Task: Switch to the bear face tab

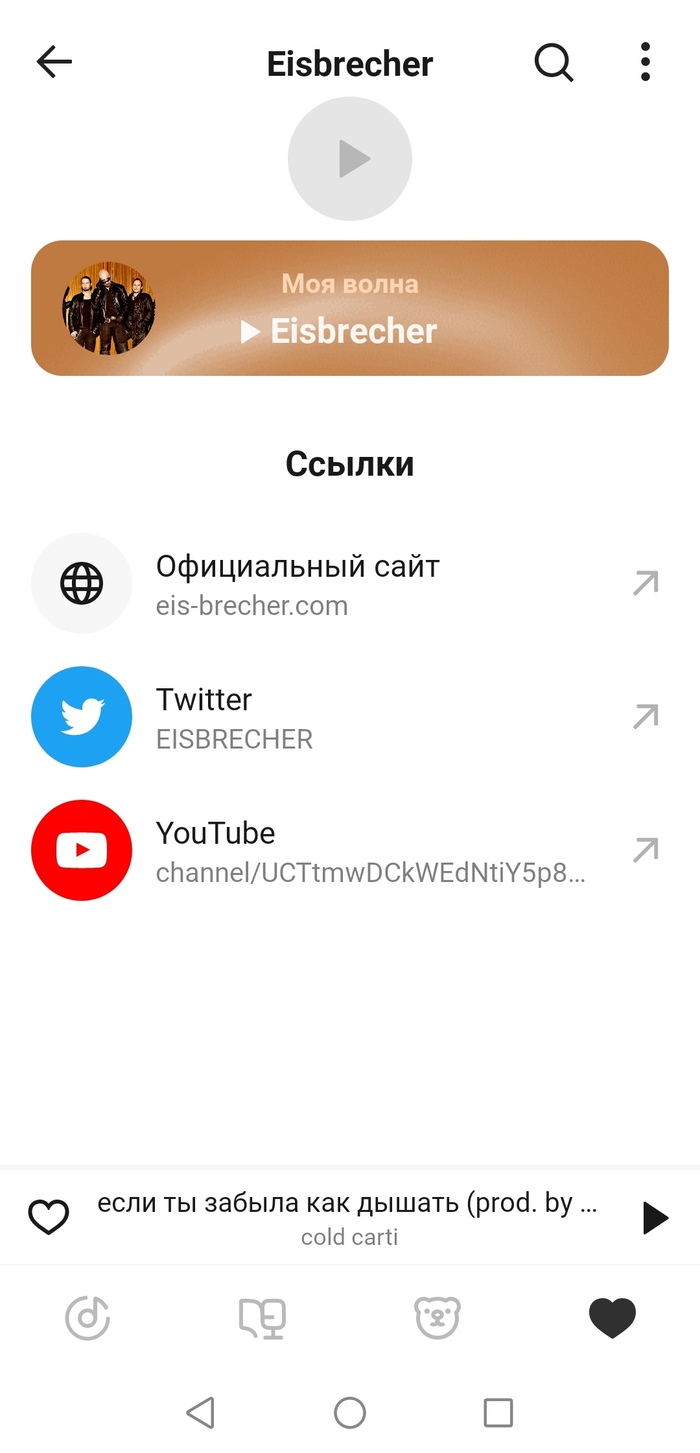Action: pos(437,1317)
